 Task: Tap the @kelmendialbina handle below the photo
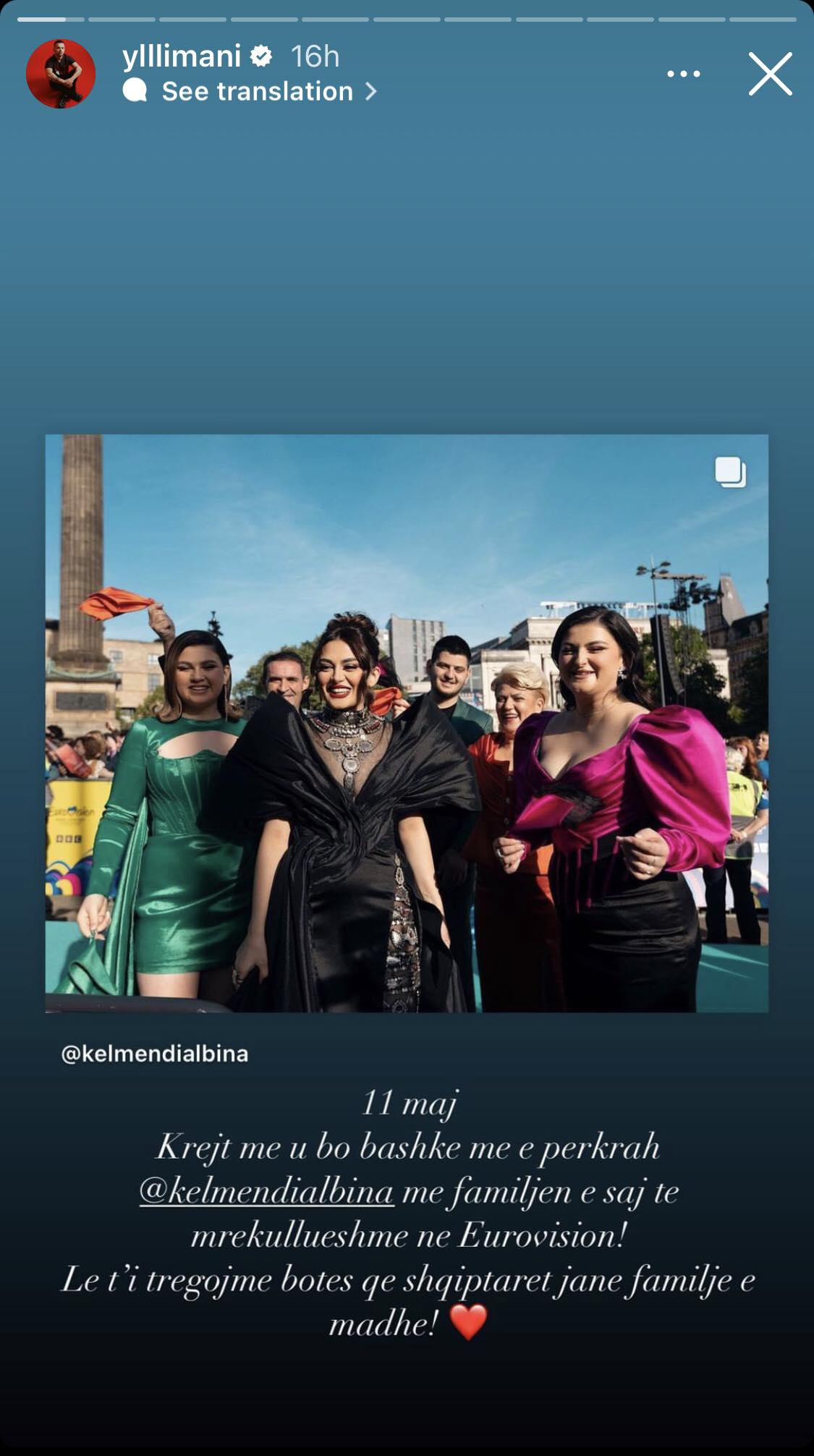click(x=155, y=1054)
